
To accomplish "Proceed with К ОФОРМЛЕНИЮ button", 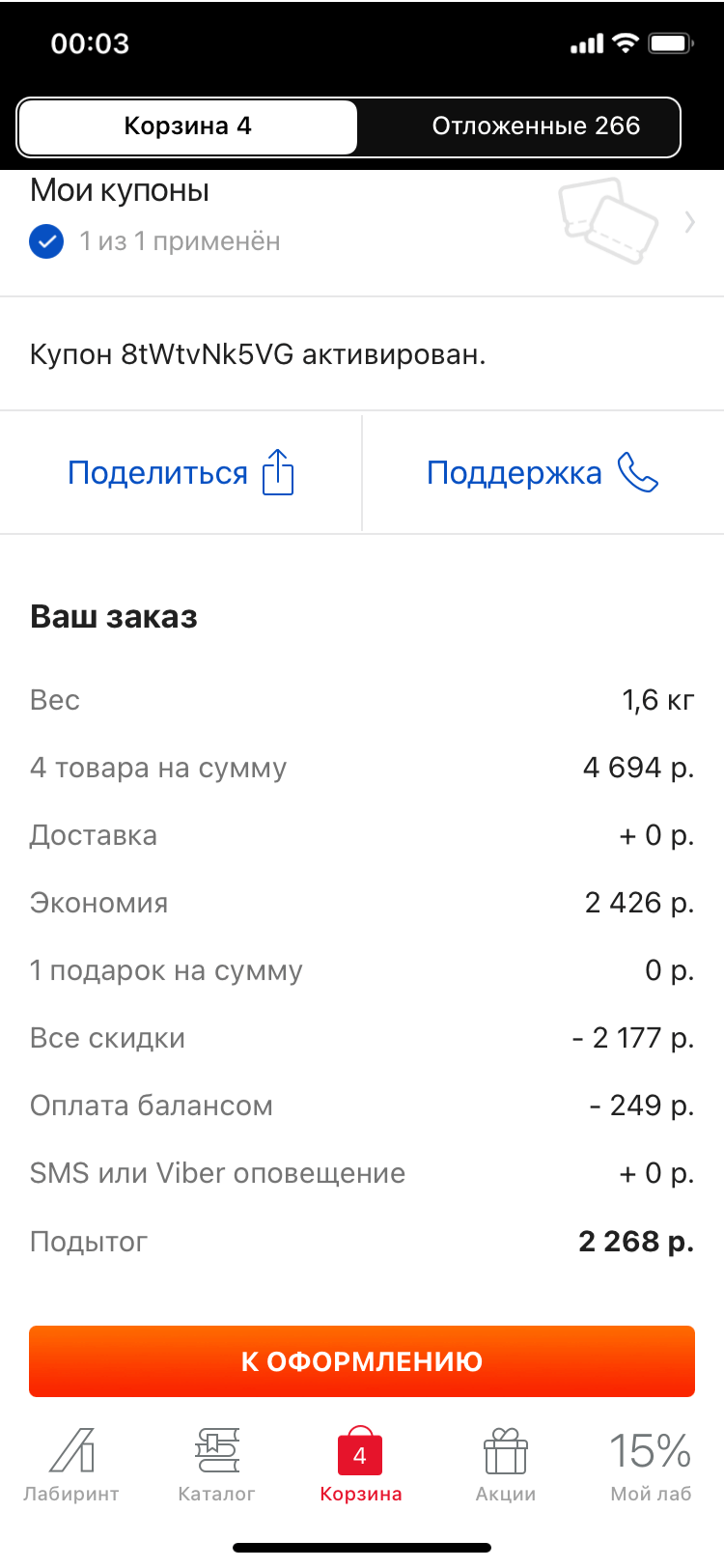I will tap(362, 1361).
